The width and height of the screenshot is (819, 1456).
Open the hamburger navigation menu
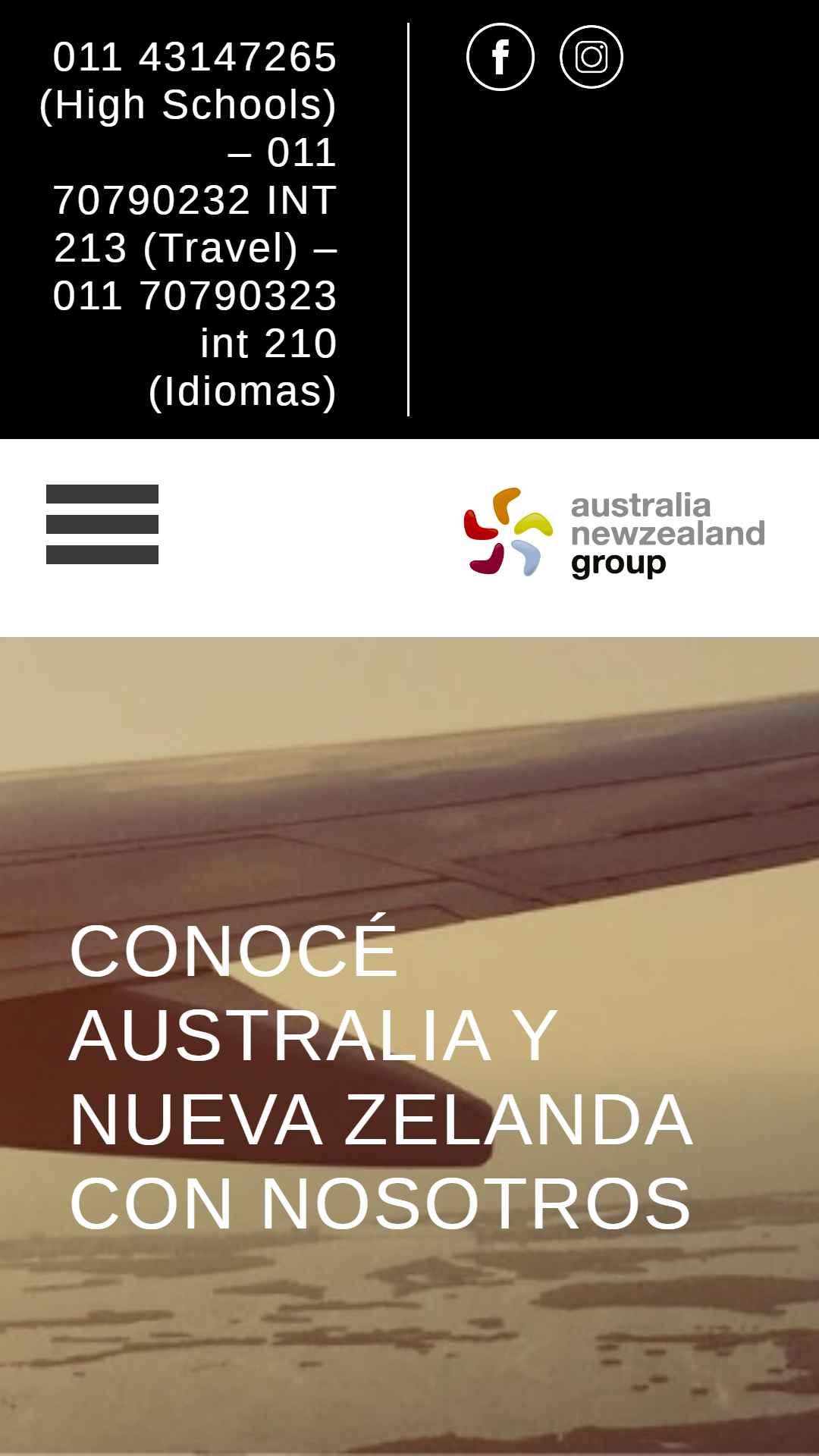(102, 524)
